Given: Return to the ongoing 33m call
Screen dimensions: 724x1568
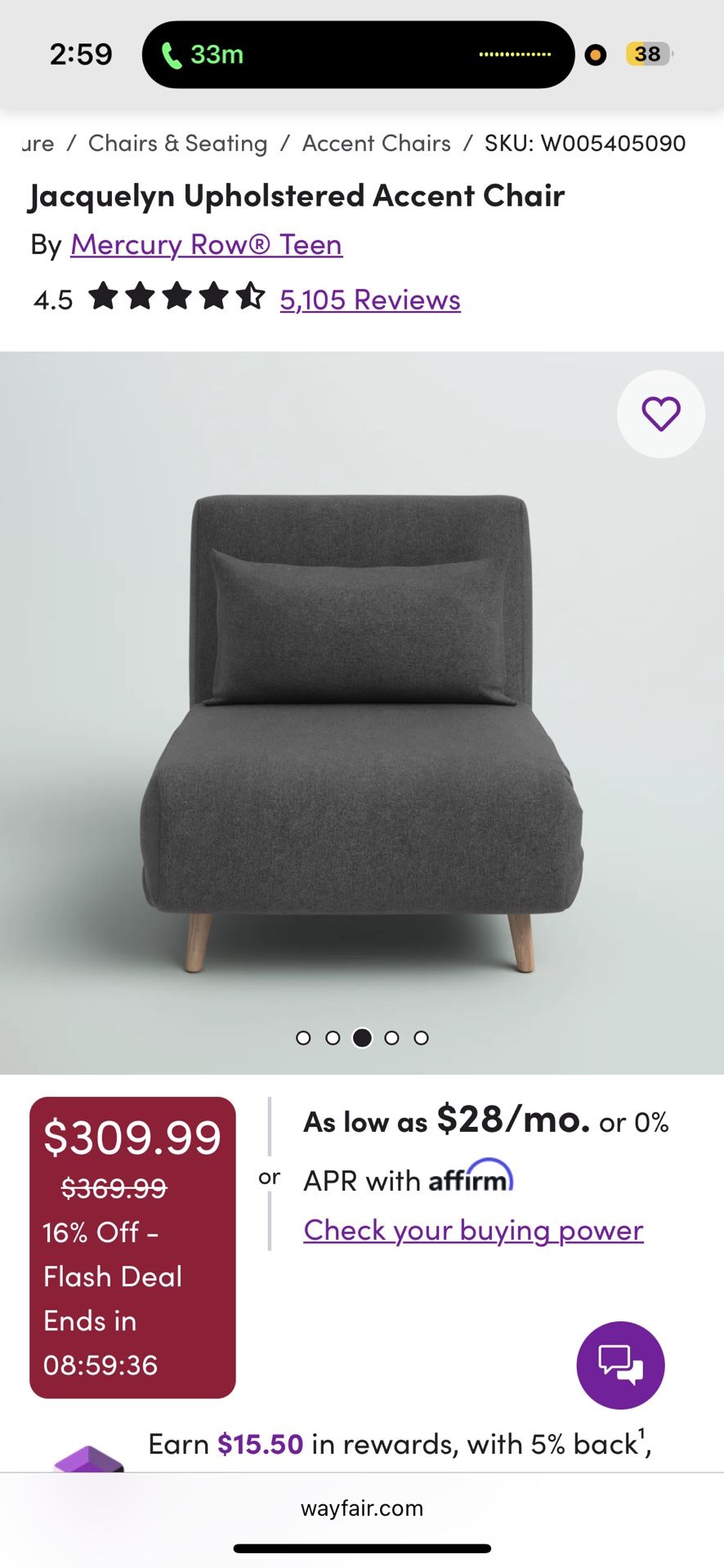Looking at the screenshot, I should point(204,55).
